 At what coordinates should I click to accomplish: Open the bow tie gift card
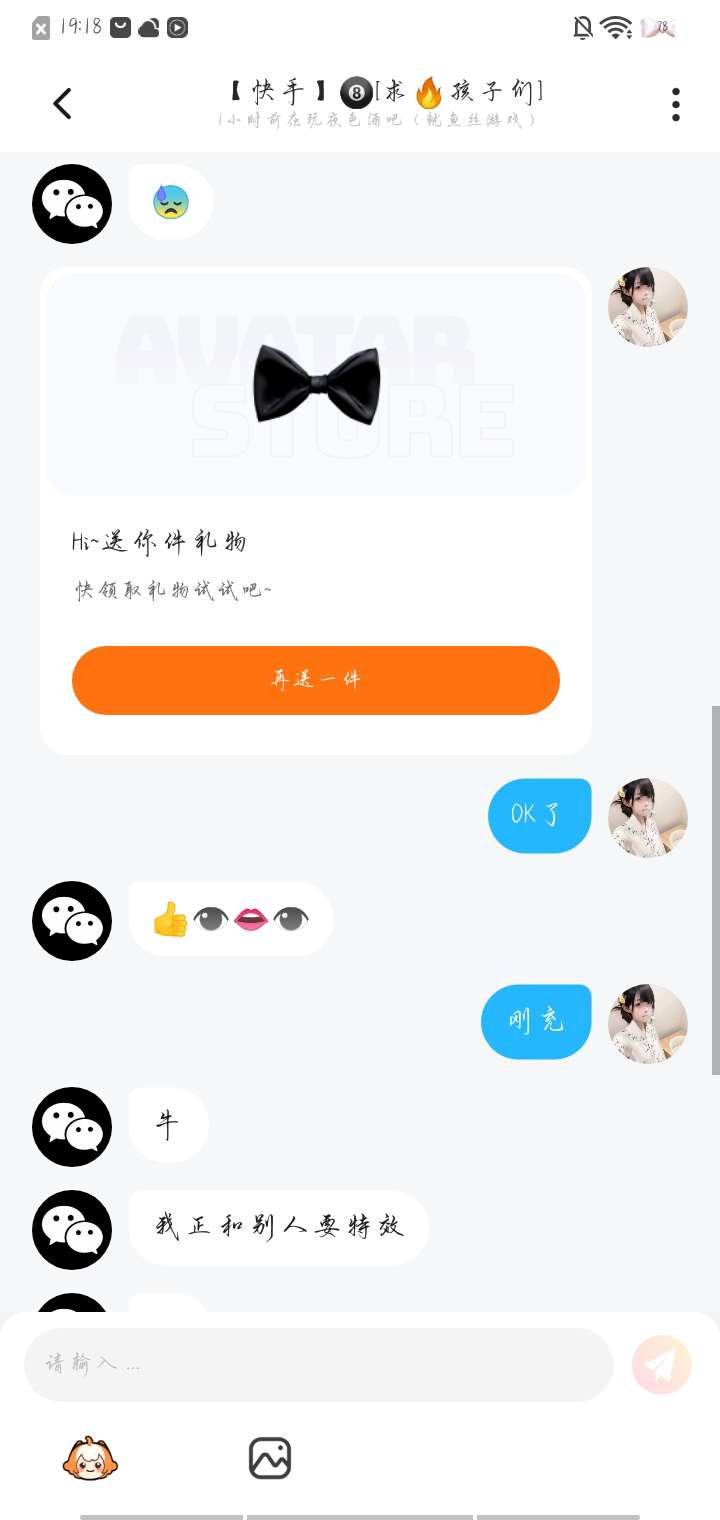click(x=316, y=510)
